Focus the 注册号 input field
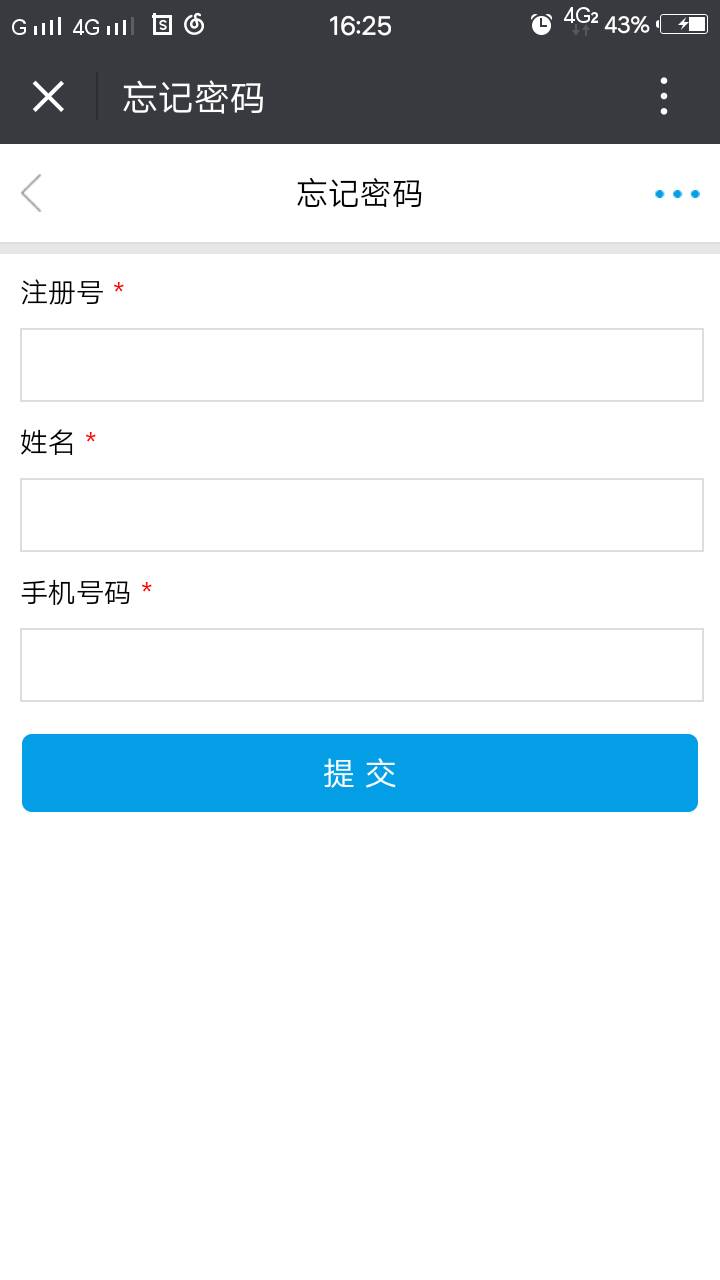The width and height of the screenshot is (720, 1280). coord(362,365)
